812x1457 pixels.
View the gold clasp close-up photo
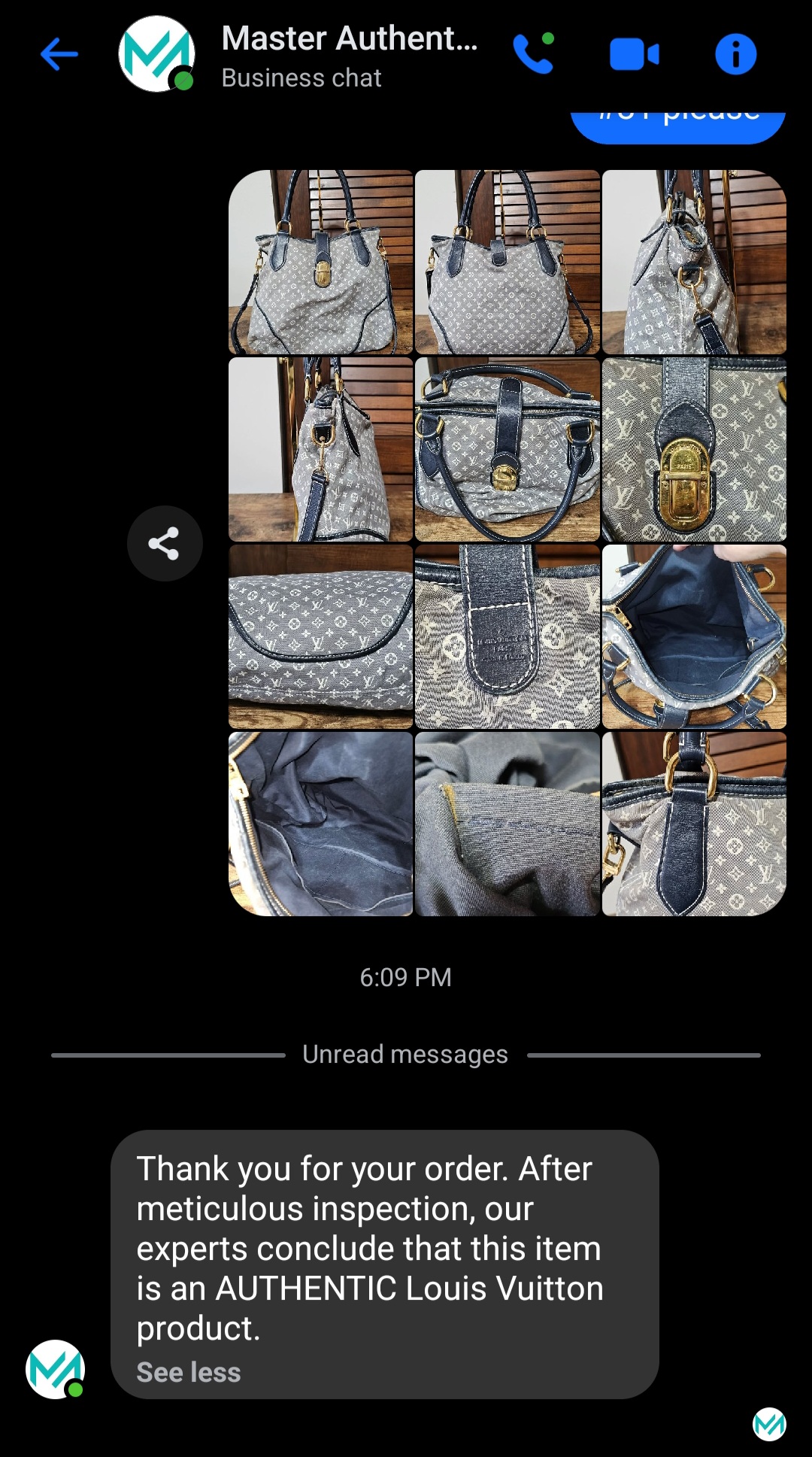(x=694, y=449)
